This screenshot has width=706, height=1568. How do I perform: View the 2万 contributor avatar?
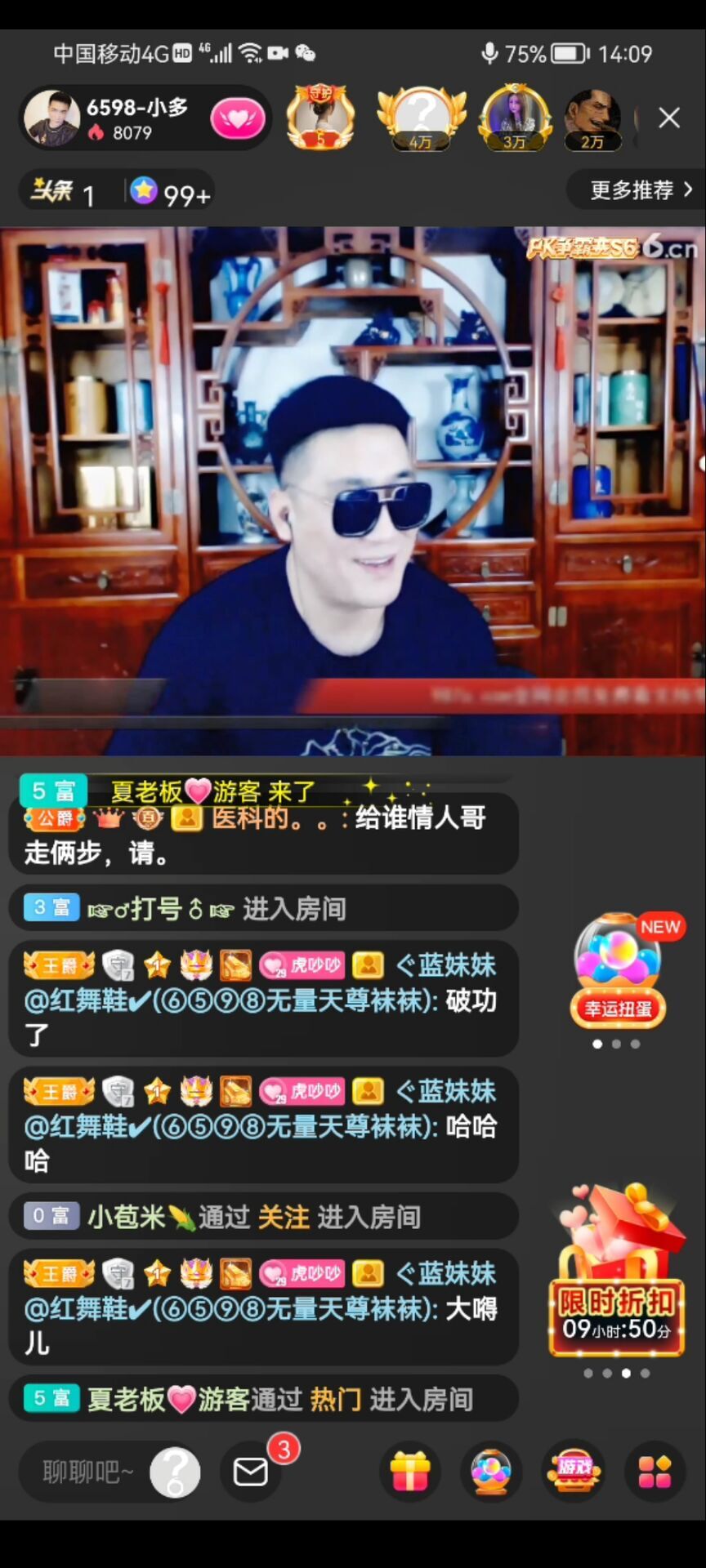tap(592, 119)
